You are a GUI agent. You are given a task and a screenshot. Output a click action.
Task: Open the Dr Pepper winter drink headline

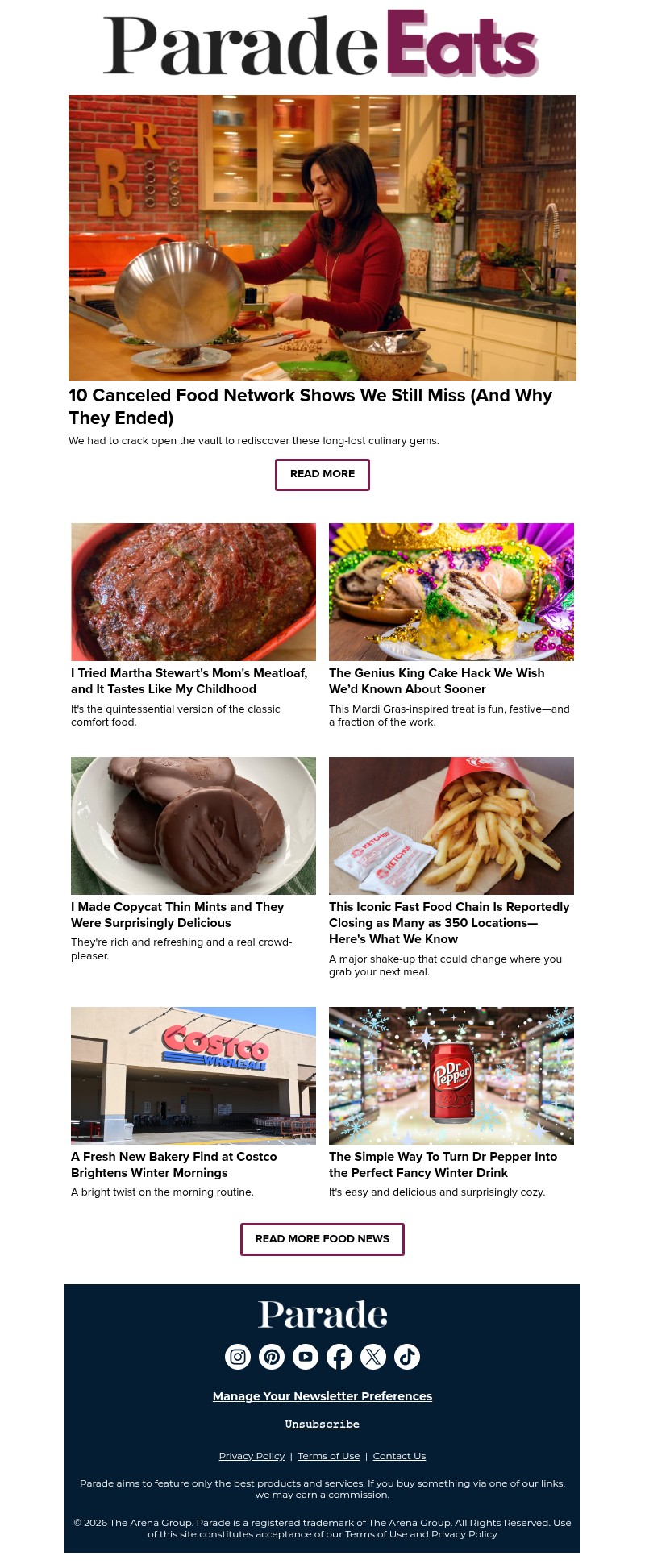443,1164
